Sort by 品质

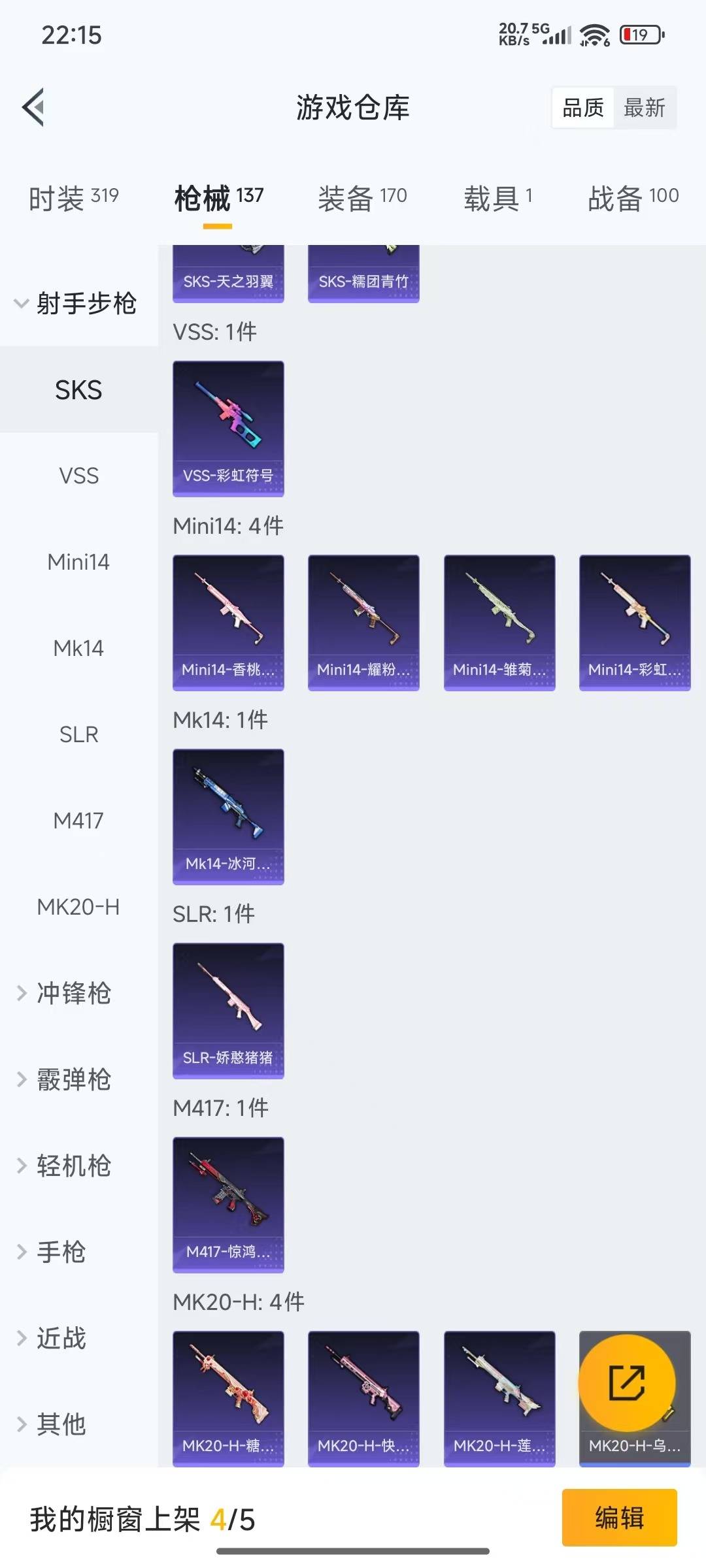pyautogui.click(x=582, y=108)
